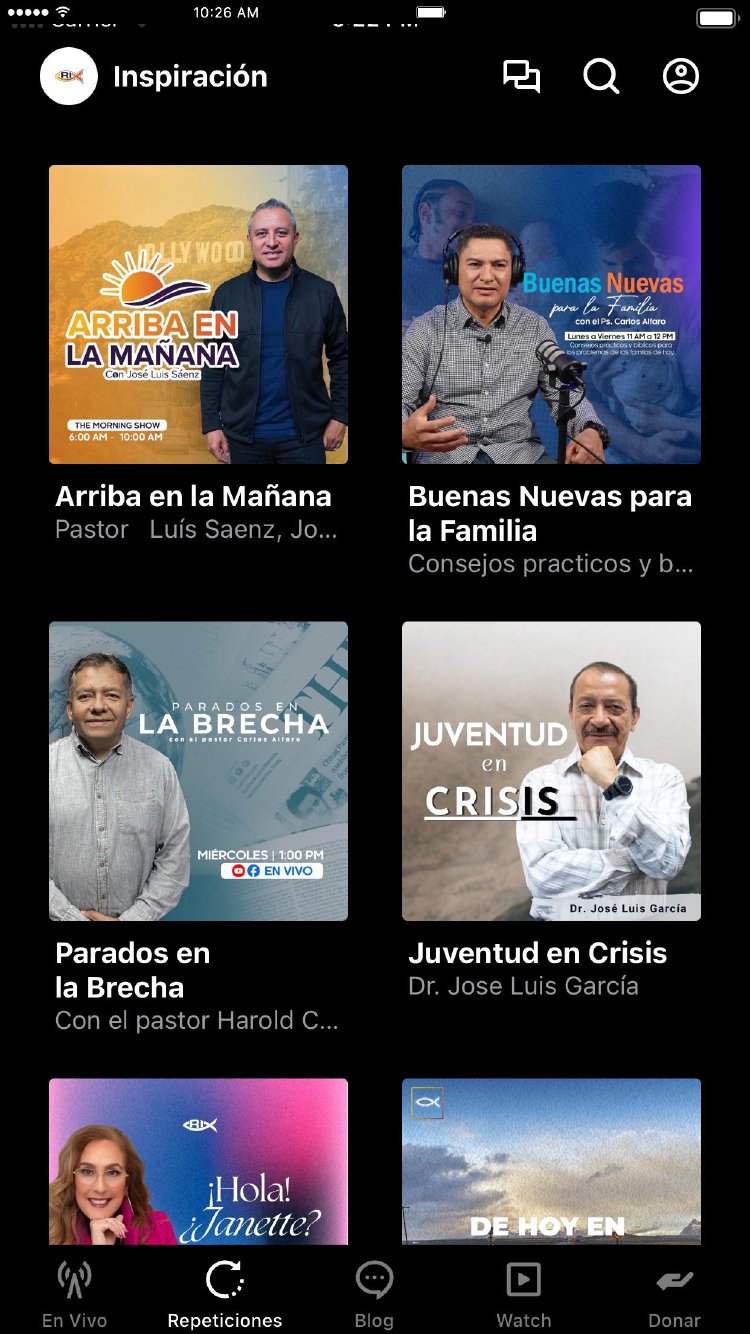This screenshot has height=1334, width=750.
Task: Select the Repeticiones tab
Action: pyautogui.click(x=225, y=1294)
